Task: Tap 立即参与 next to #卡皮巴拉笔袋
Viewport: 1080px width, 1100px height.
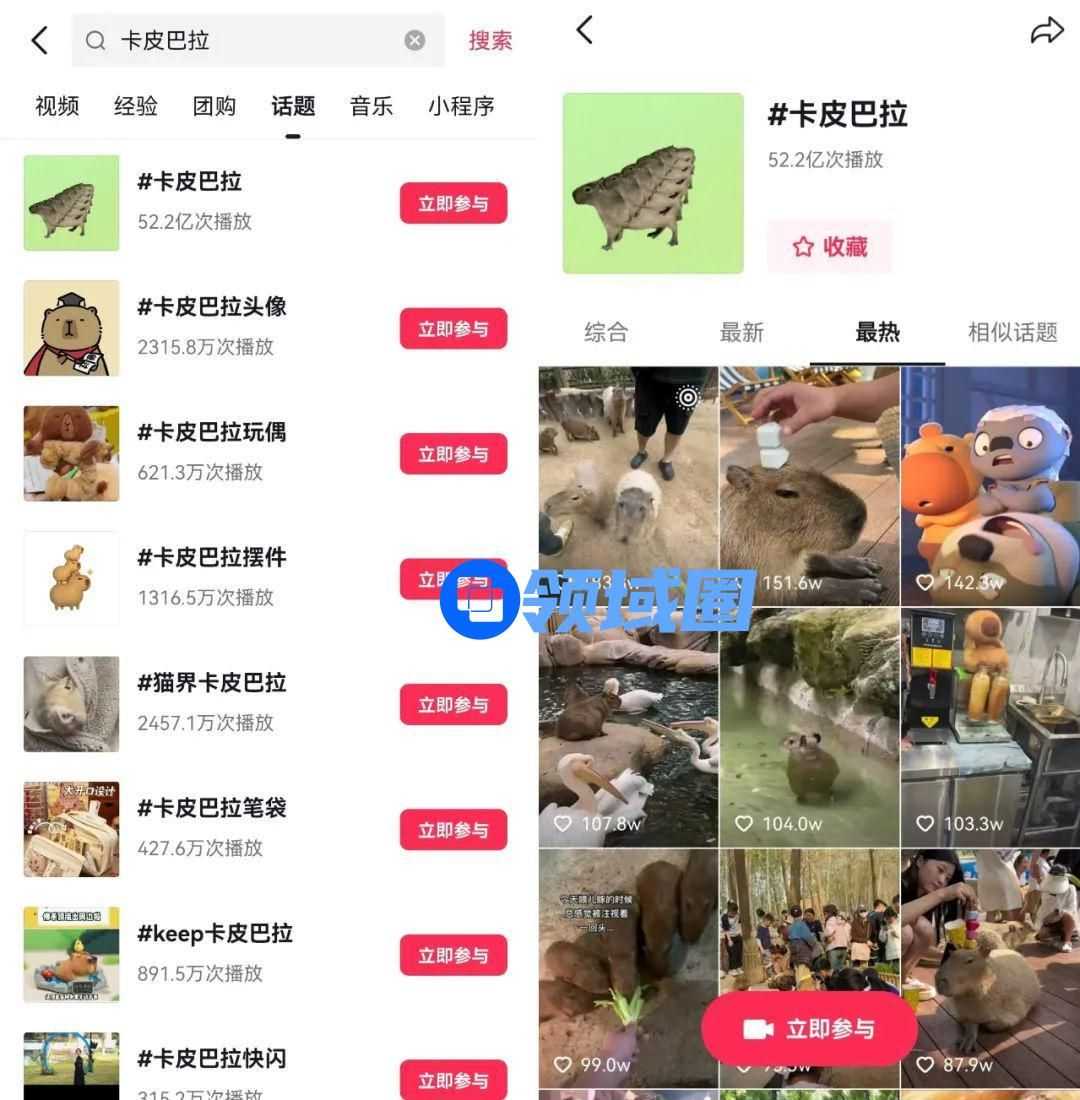Action: 453,830
